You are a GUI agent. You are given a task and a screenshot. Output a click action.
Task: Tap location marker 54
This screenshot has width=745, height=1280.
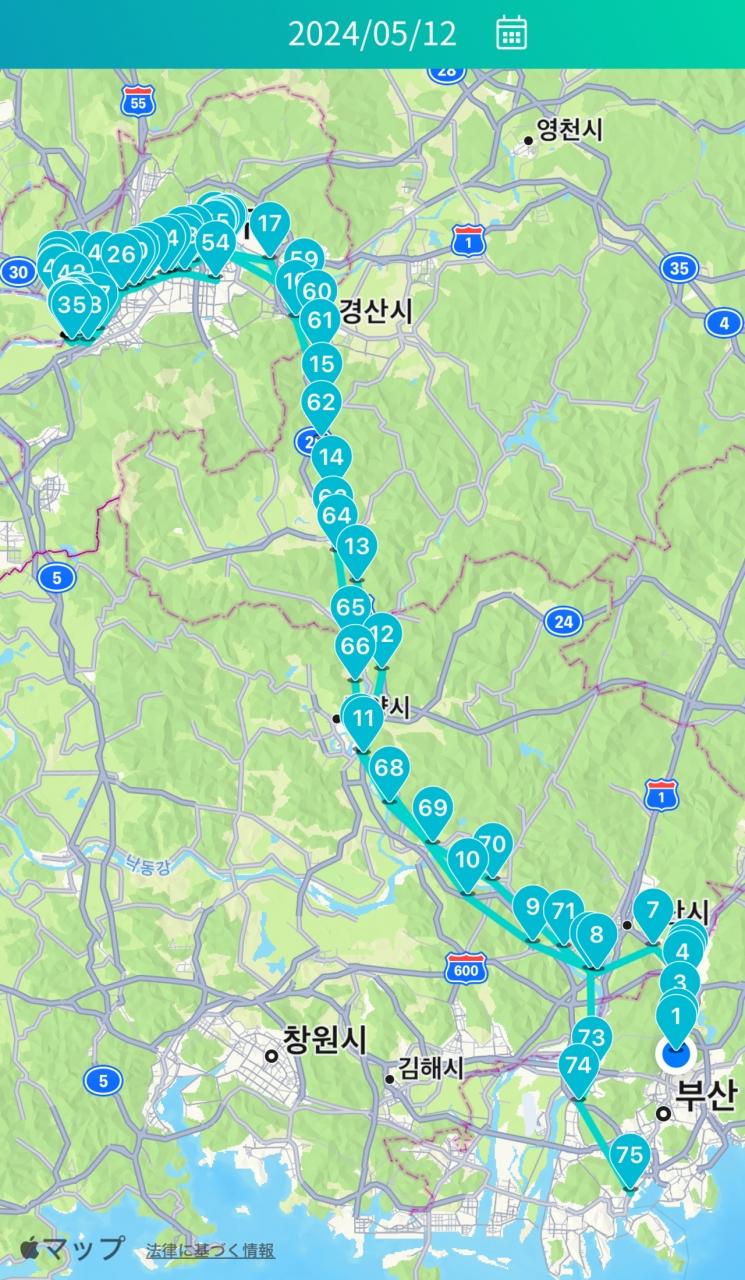point(215,243)
